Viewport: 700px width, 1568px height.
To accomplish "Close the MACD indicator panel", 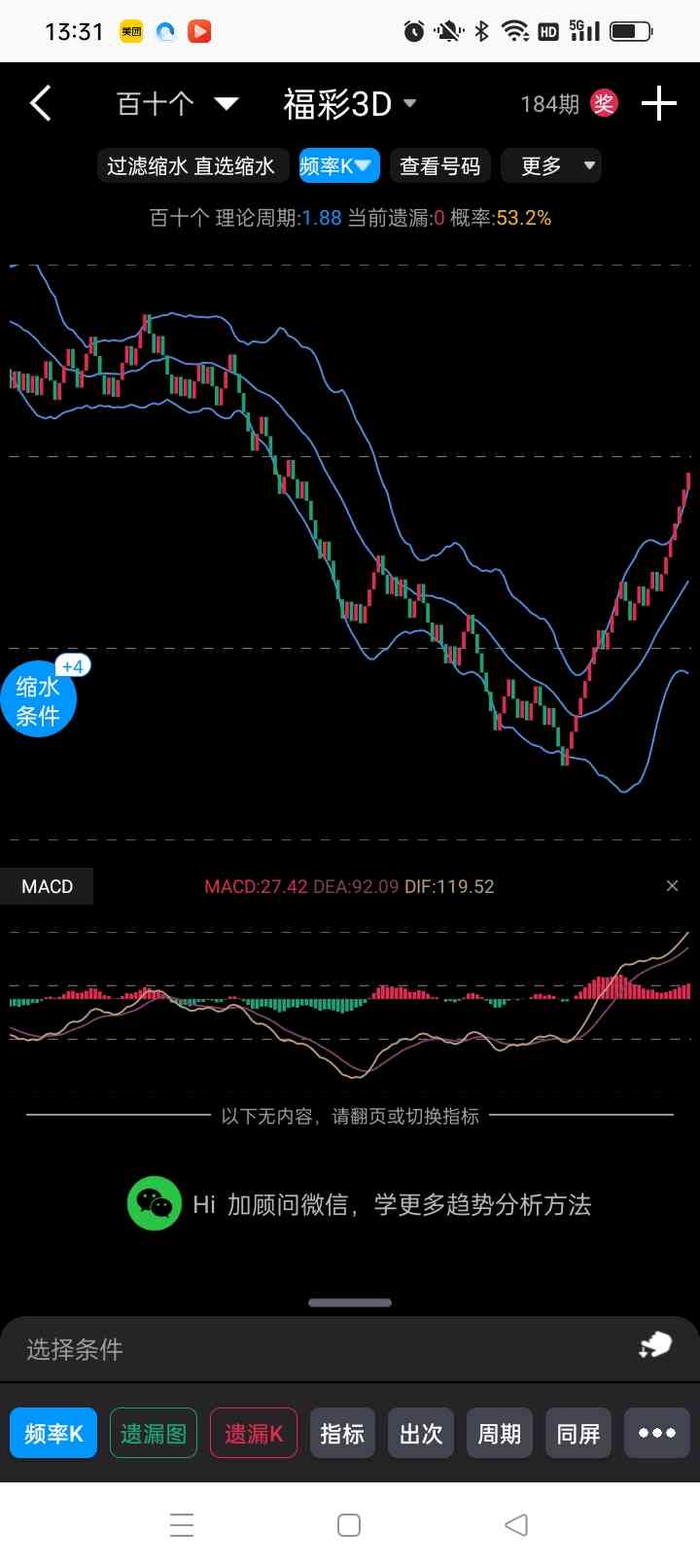I will pos(672,886).
